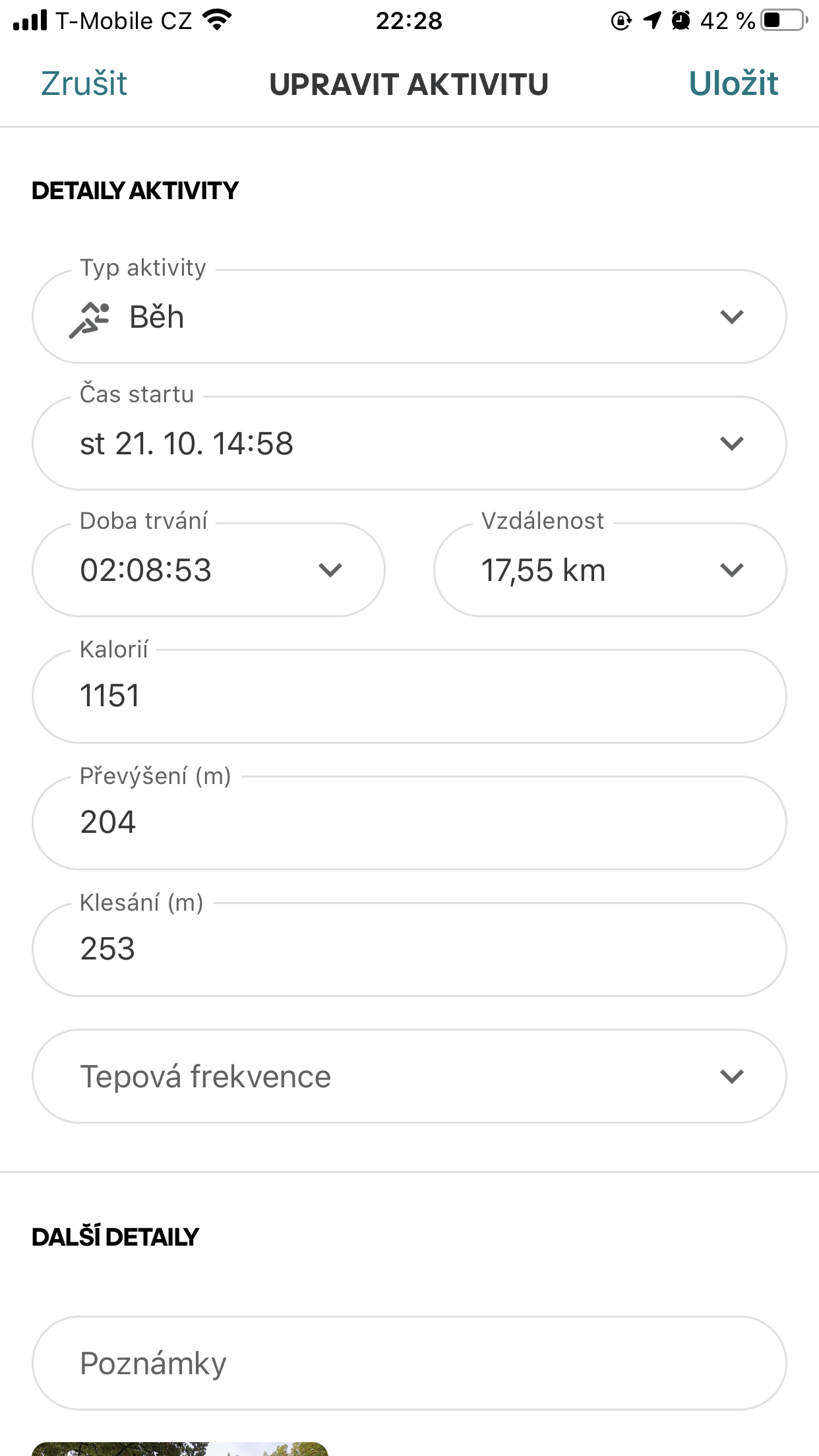Open the photo thumbnail below Poznámky
Image resolution: width=819 pixels, height=1456 pixels.
click(x=180, y=1449)
